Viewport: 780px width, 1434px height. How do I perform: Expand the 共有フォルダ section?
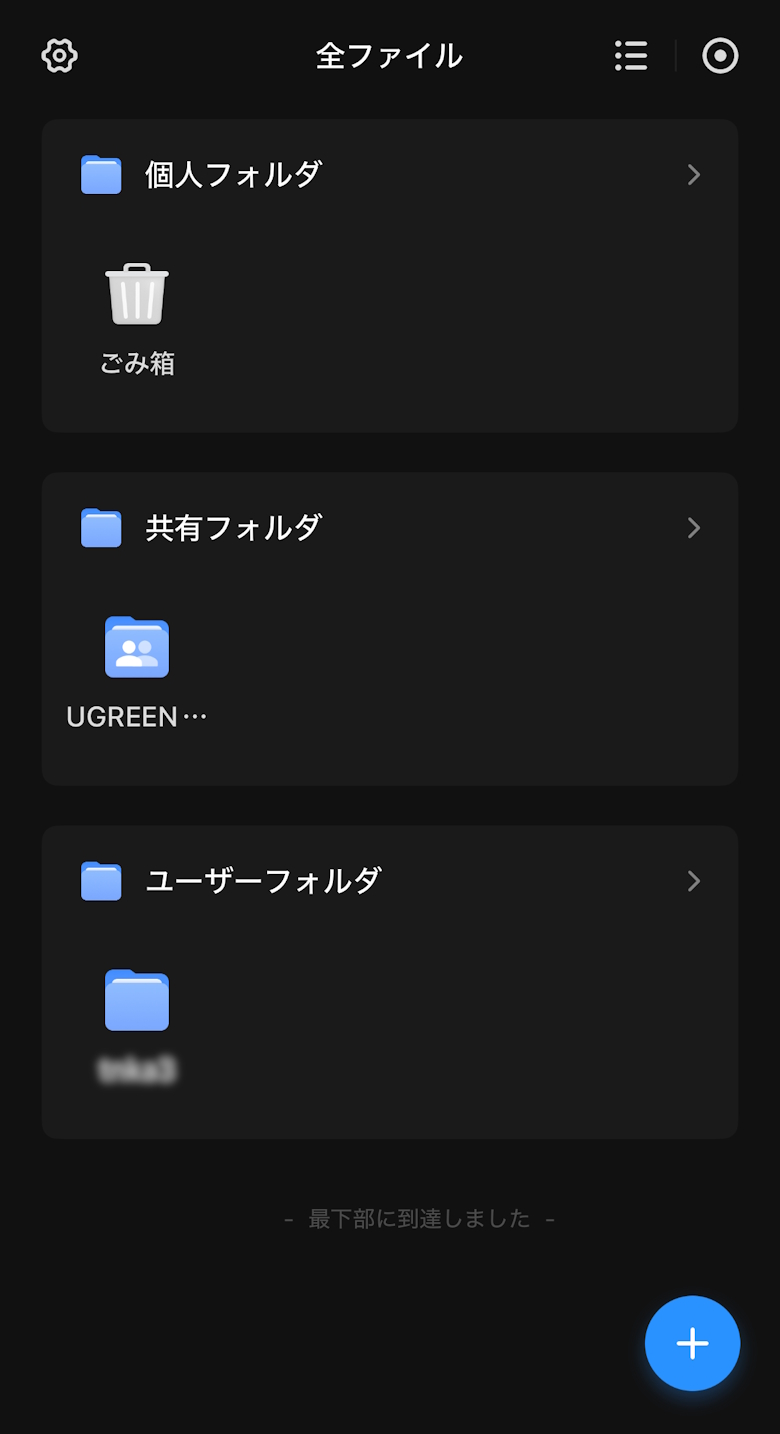pyautogui.click(x=694, y=528)
